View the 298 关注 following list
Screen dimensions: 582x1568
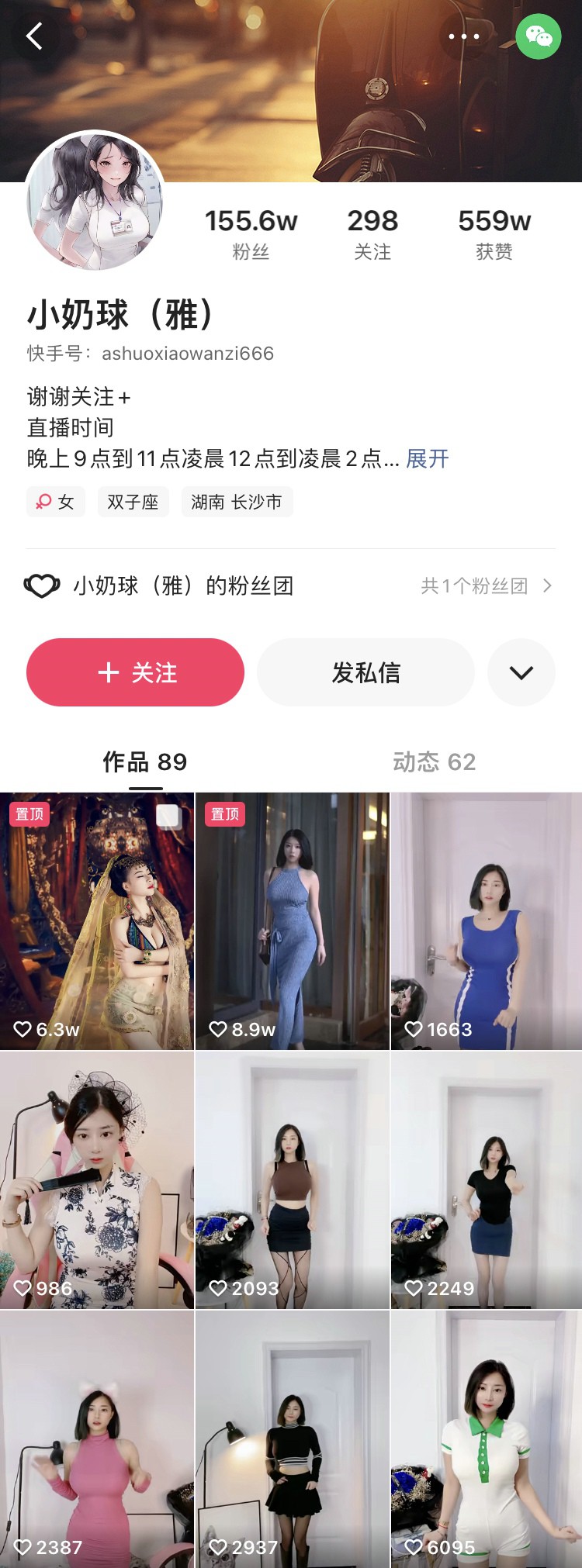pos(372,233)
